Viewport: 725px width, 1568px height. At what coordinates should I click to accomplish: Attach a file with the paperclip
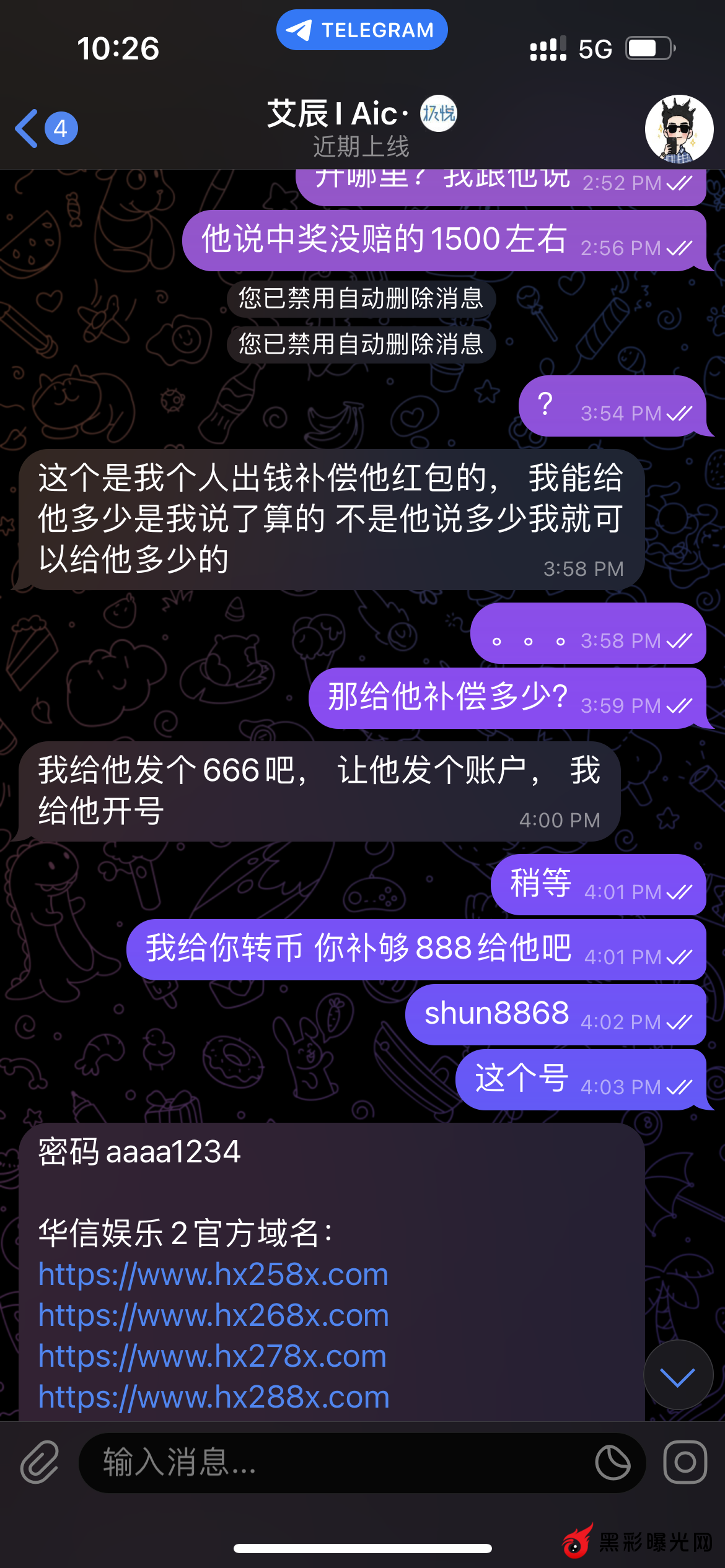(40, 1463)
